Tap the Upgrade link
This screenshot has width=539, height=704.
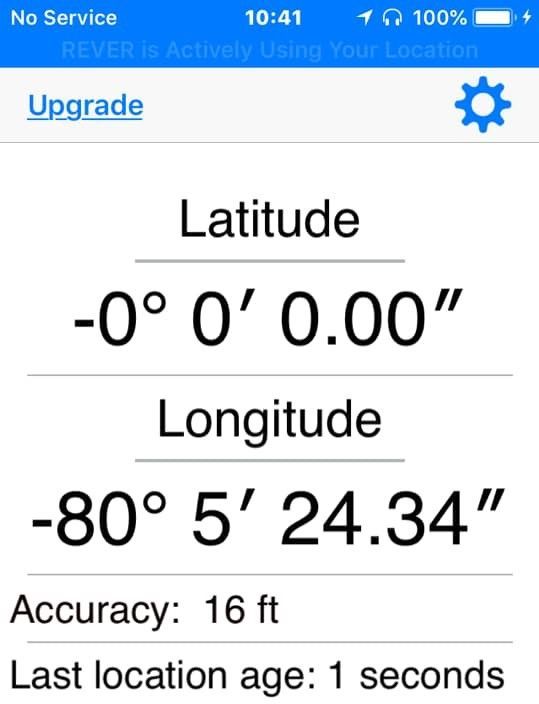tap(85, 106)
